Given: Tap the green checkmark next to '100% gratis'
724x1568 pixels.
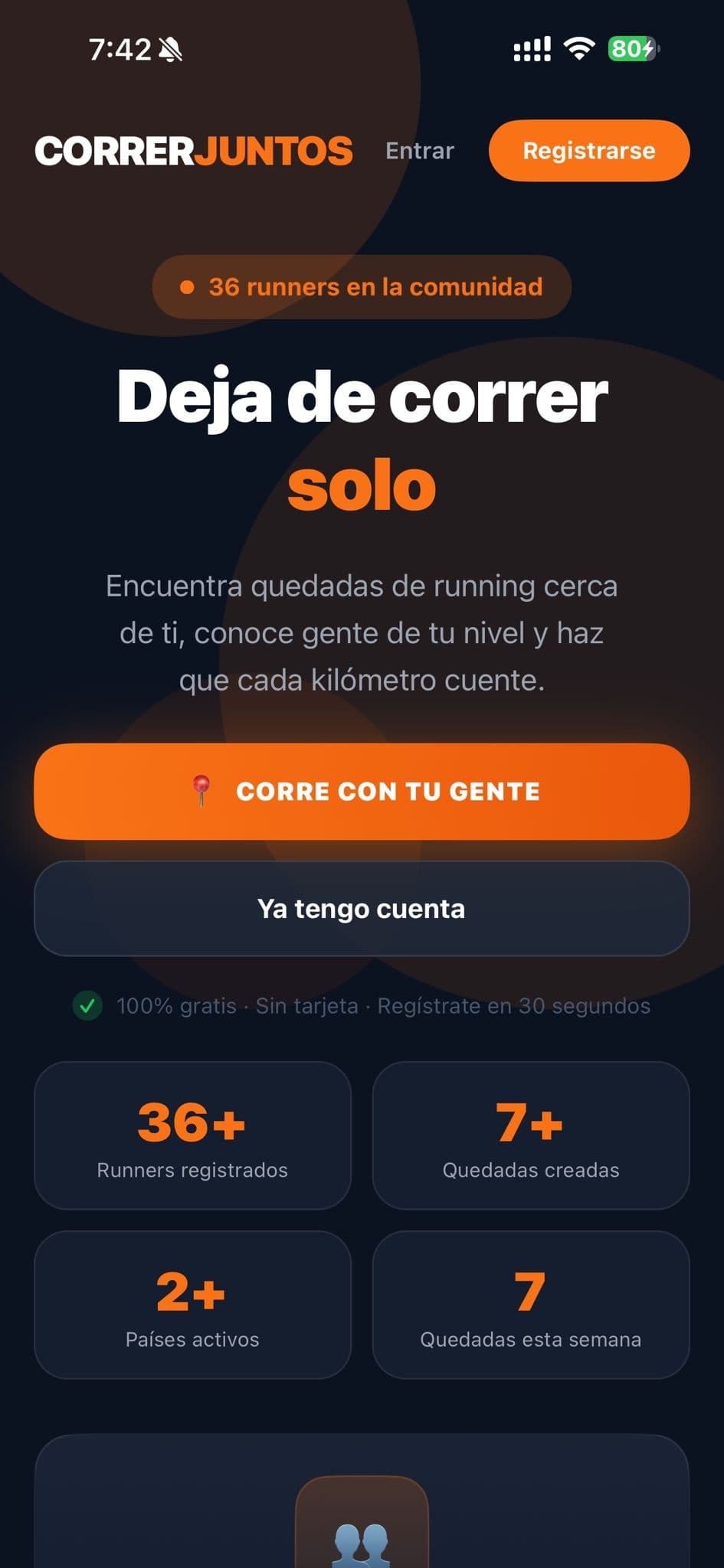Looking at the screenshot, I should pos(87,1005).
